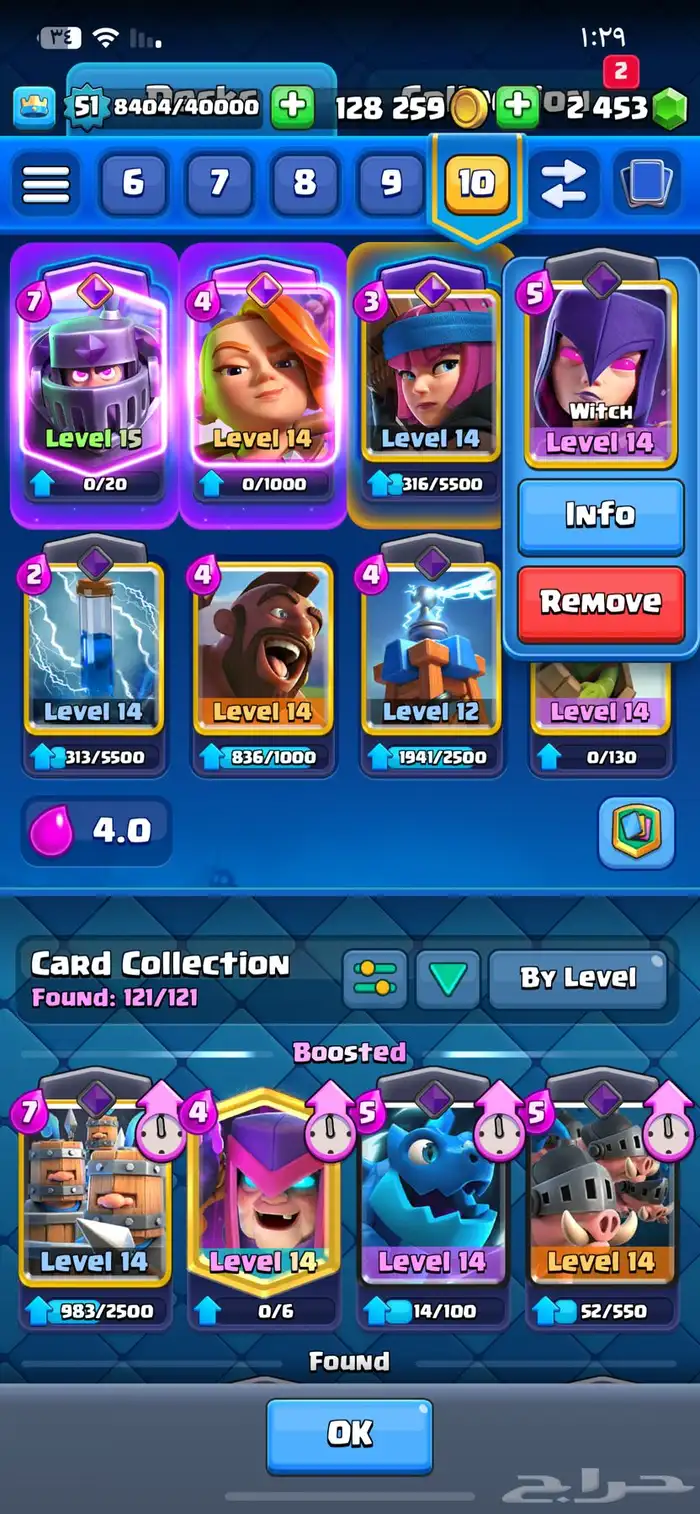
Task: Open the card filter sliders
Action: coord(375,979)
